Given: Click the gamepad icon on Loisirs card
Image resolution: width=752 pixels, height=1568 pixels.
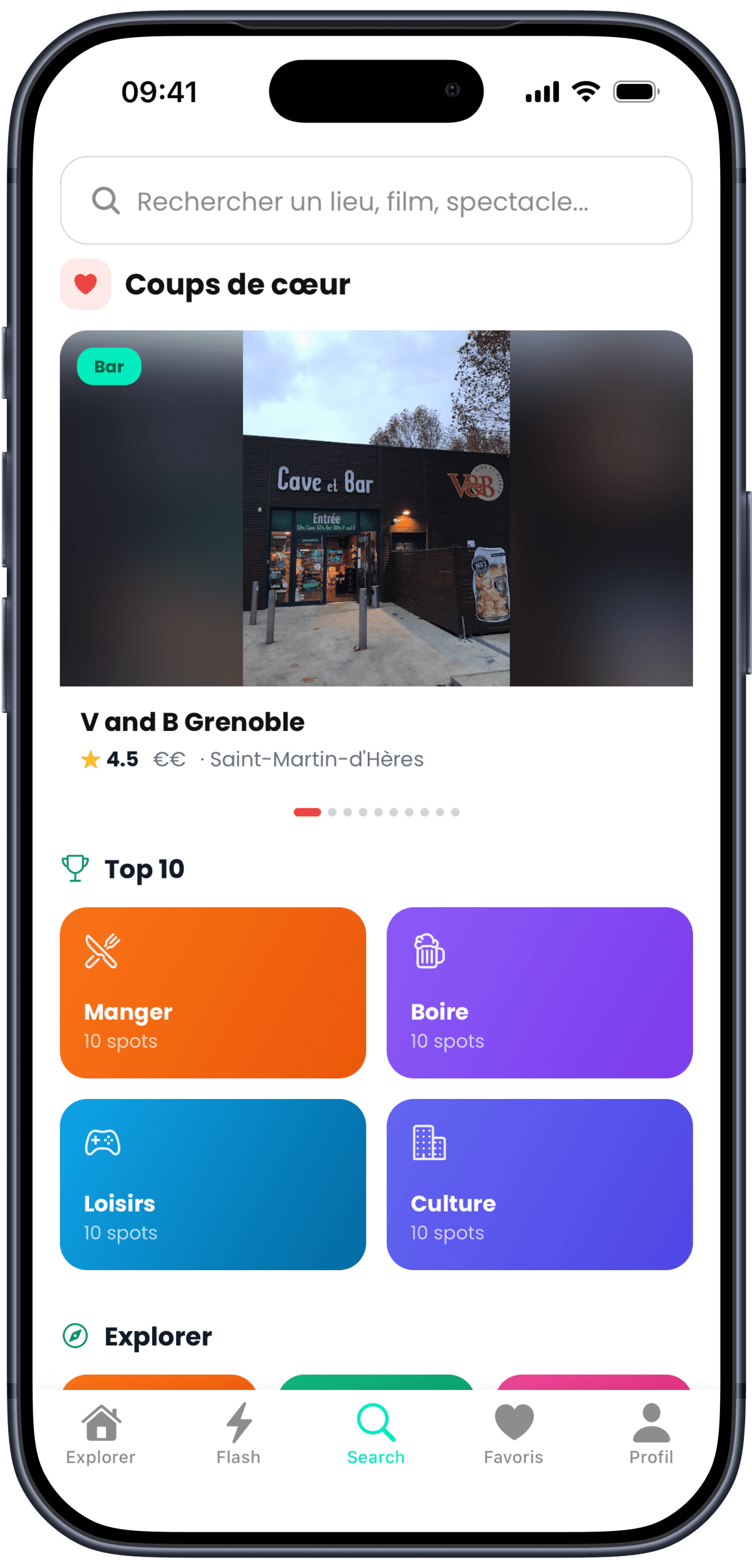Looking at the screenshot, I should [102, 1142].
